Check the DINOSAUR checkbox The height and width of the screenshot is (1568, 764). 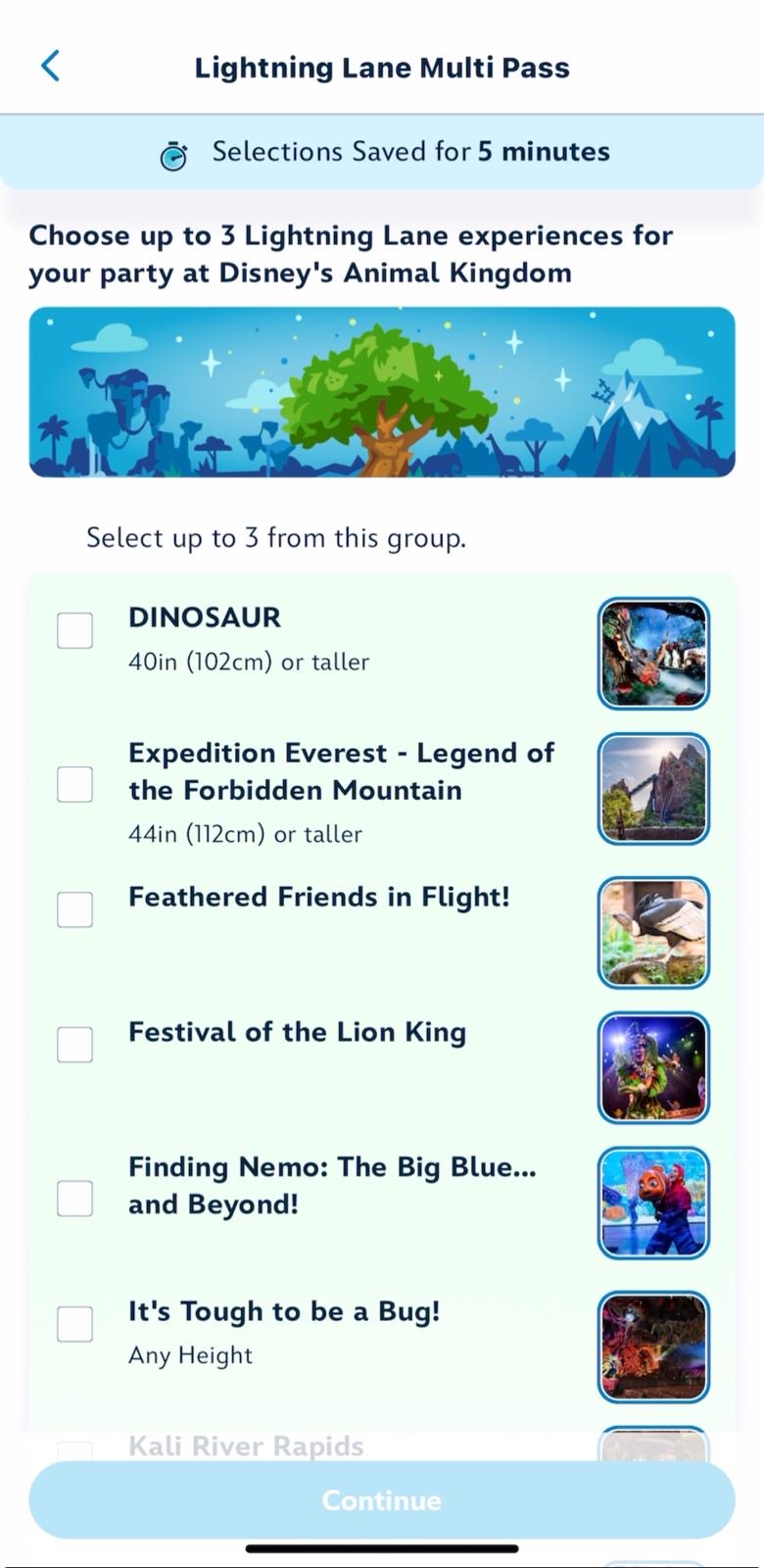pyautogui.click(x=75, y=630)
